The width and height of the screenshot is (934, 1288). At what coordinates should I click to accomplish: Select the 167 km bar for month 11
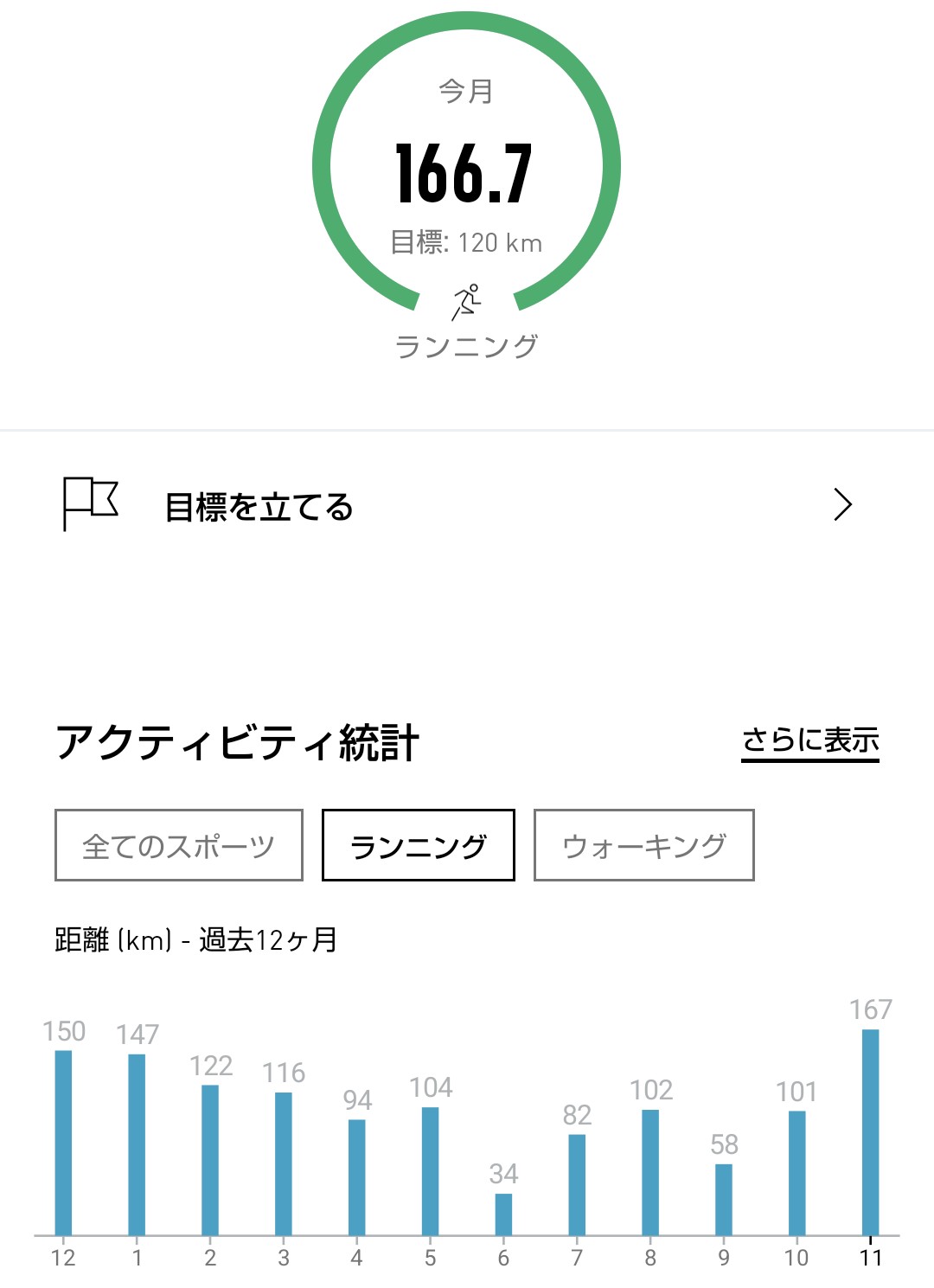tap(872, 1133)
